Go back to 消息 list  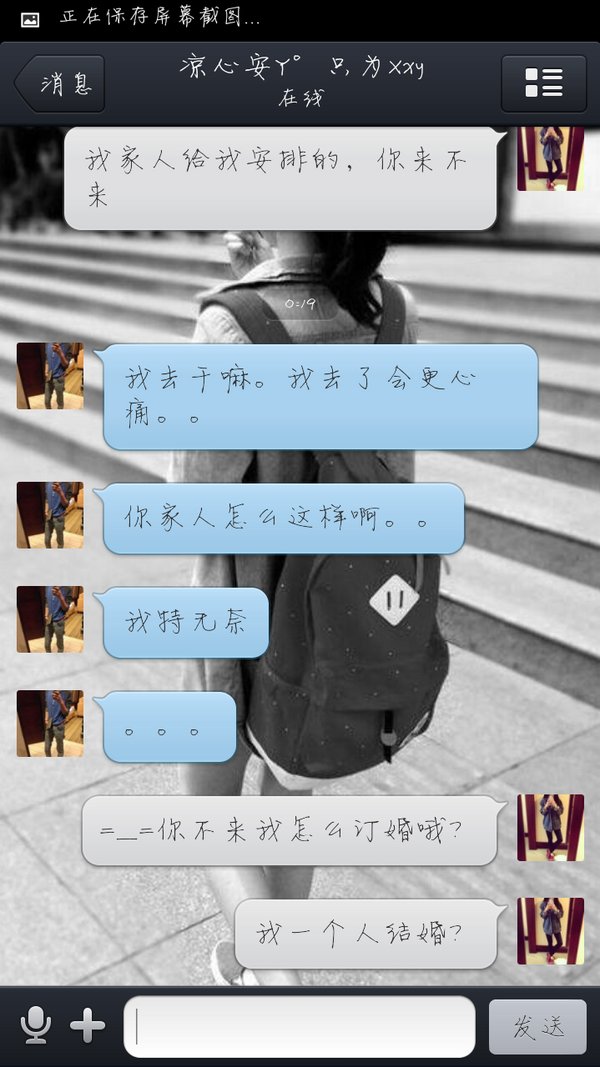60,83
